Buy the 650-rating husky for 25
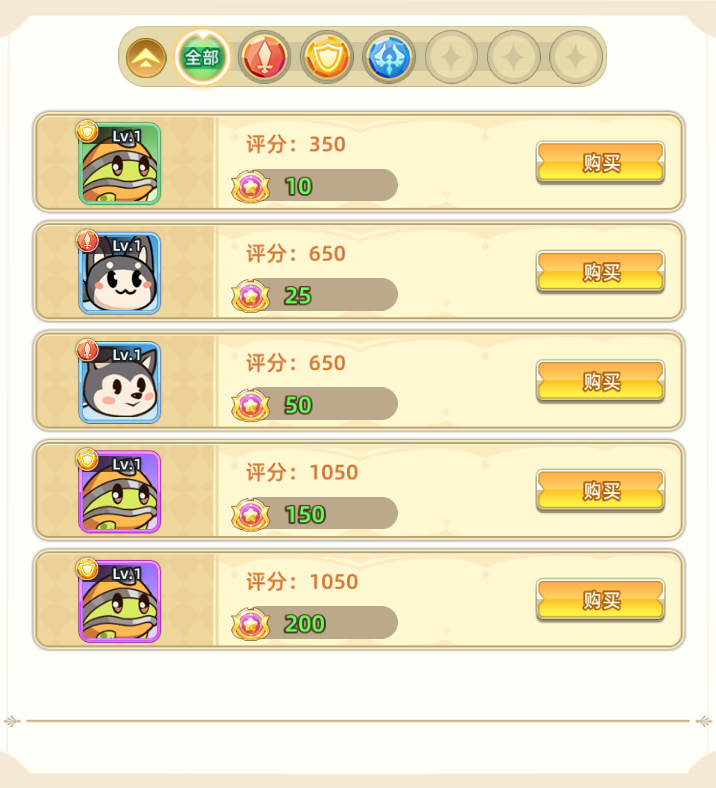This screenshot has height=788, width=716. pos(600,272)
